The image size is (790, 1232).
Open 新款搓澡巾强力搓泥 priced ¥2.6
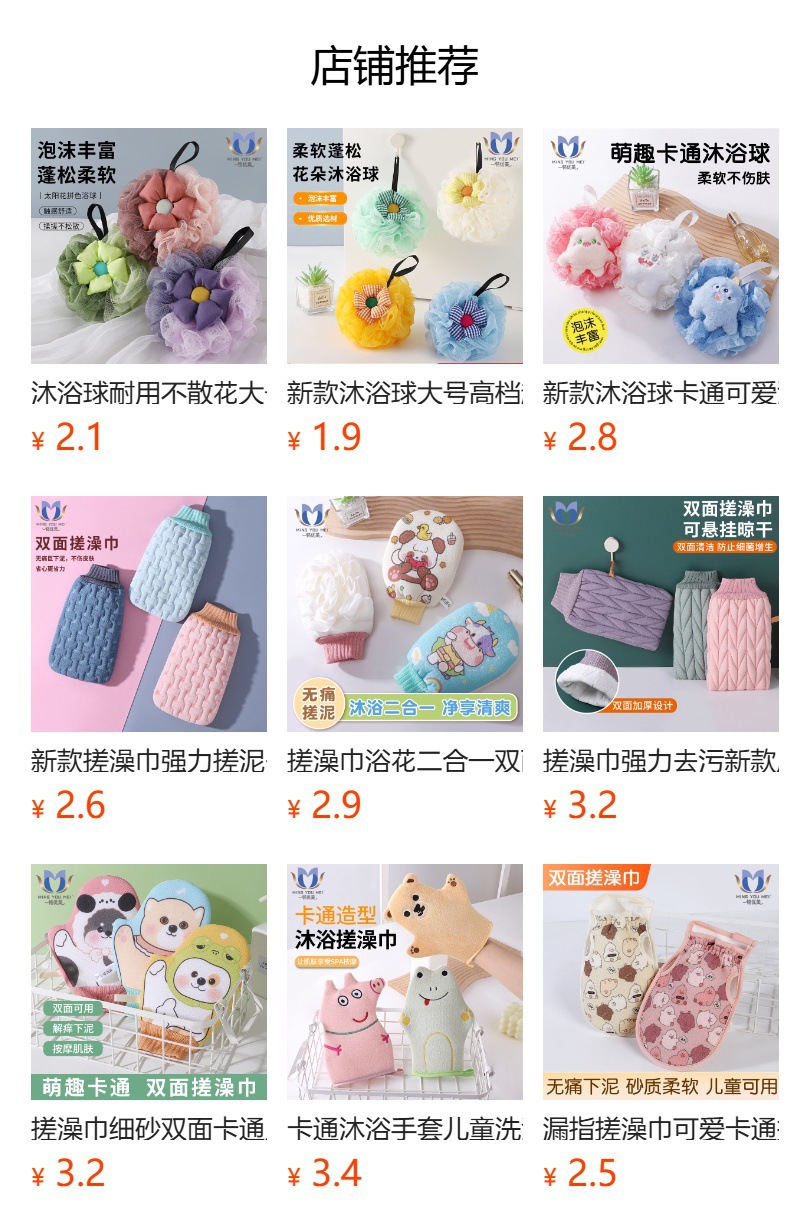click(149, 660)
